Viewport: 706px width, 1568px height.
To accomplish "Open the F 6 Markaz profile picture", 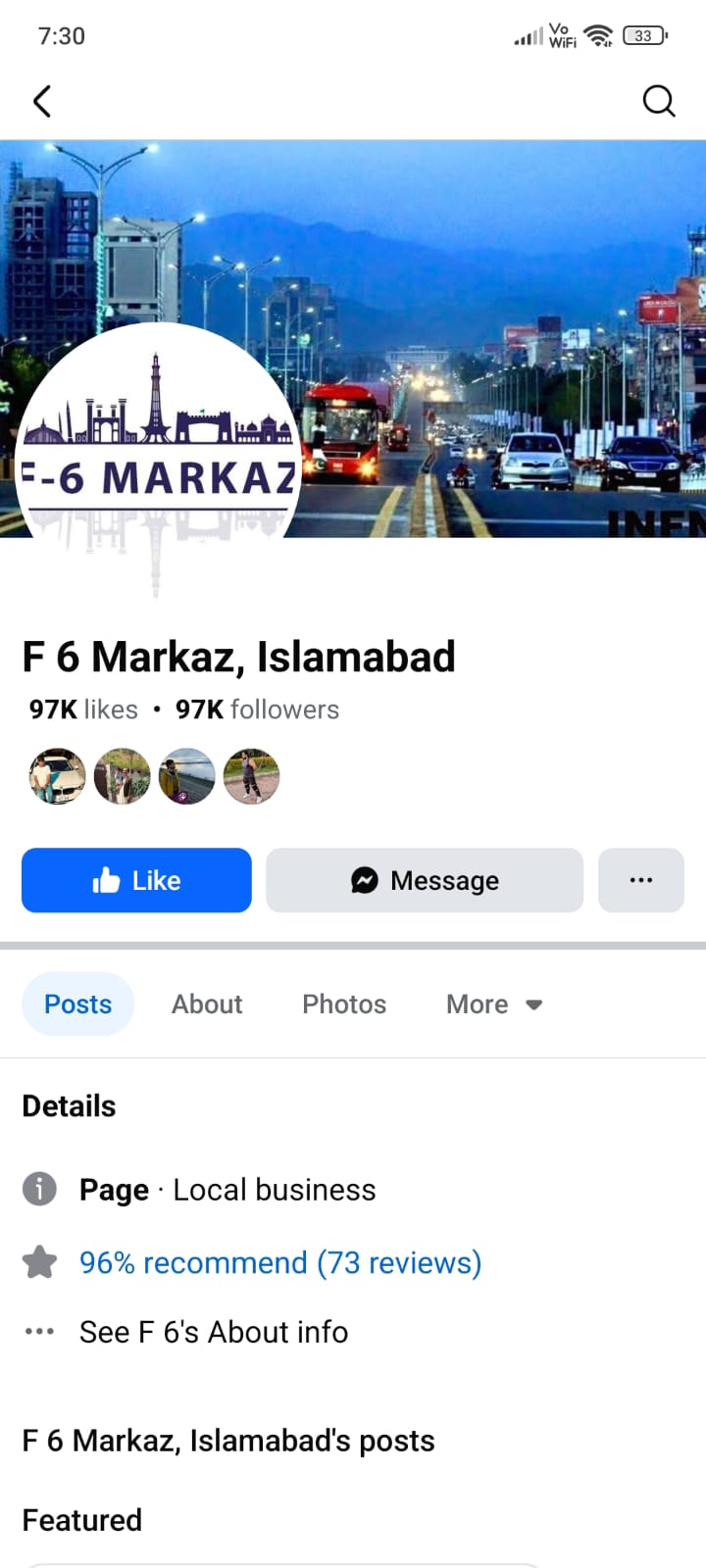I will click(157, 441).
